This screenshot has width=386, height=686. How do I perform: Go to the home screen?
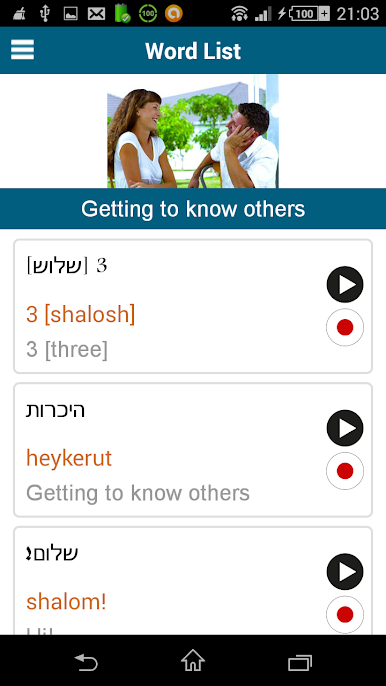pyautogui.click(x=193, y=661)
